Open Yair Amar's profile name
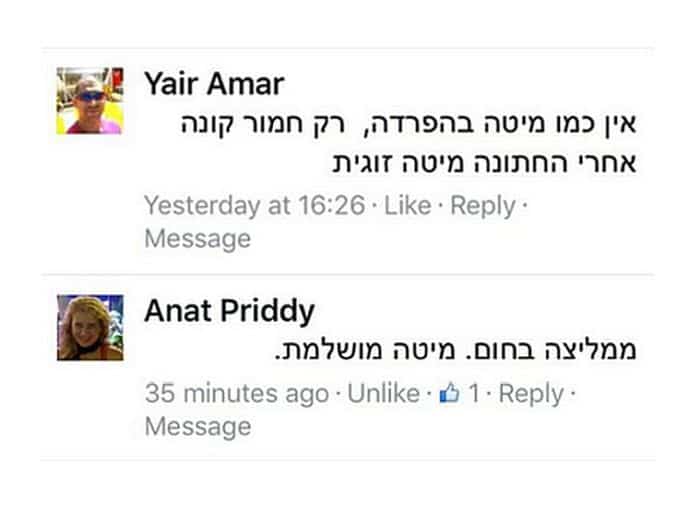This screenshot has height=510, width=700. tap(214, 83)
